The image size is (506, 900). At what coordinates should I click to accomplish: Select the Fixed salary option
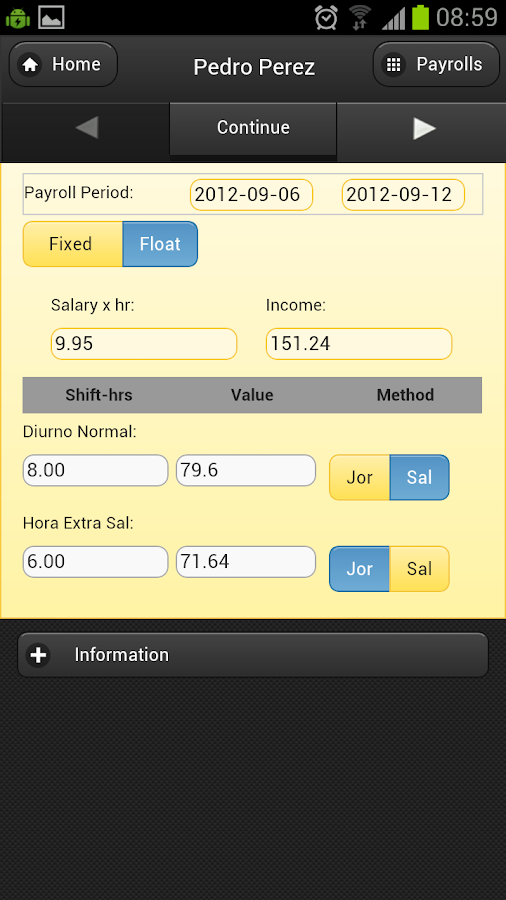73,244
